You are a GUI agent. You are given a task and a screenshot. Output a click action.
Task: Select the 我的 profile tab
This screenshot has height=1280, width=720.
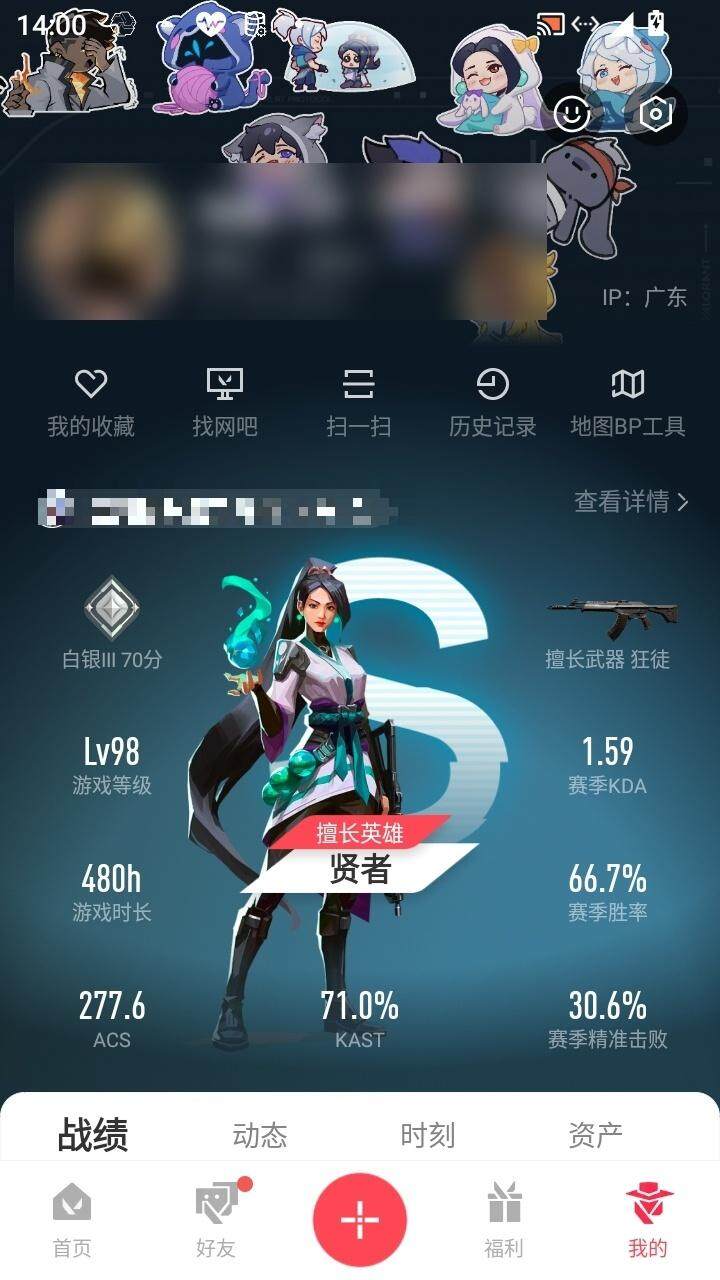point(648,1219)
